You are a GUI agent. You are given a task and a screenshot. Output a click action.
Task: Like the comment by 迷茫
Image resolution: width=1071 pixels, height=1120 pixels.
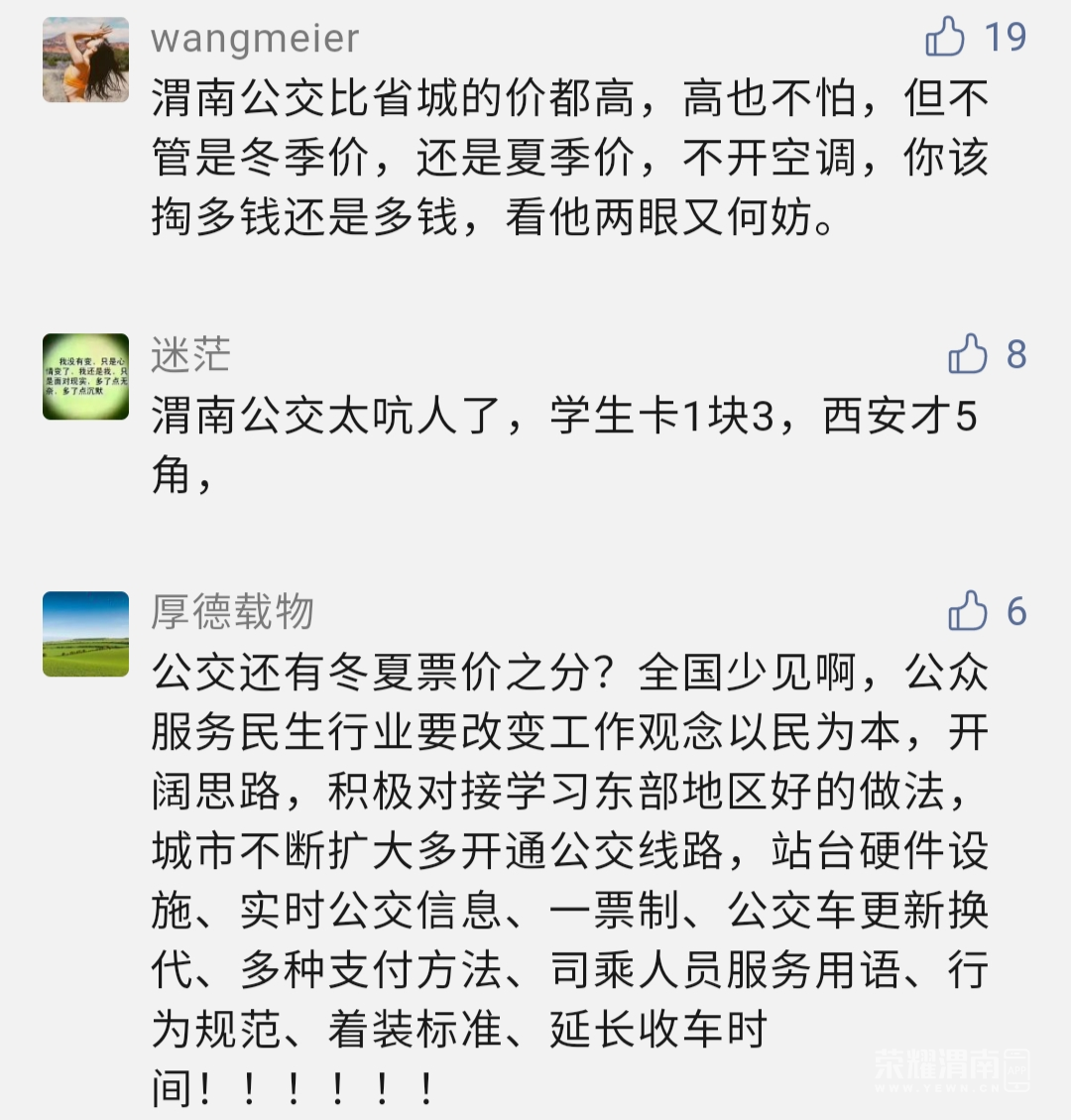[x=968, y=354]
